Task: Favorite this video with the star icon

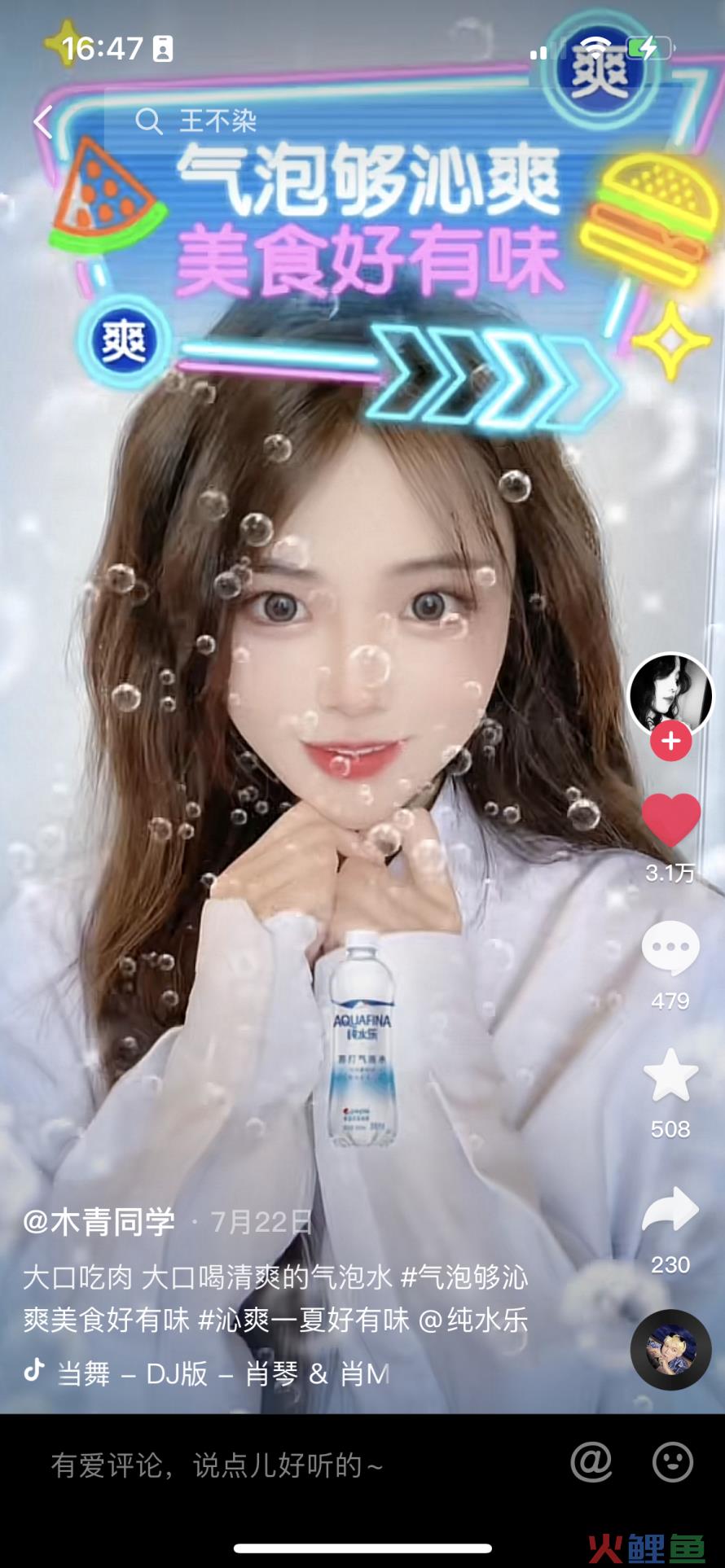Action: tap(670, 1075)
